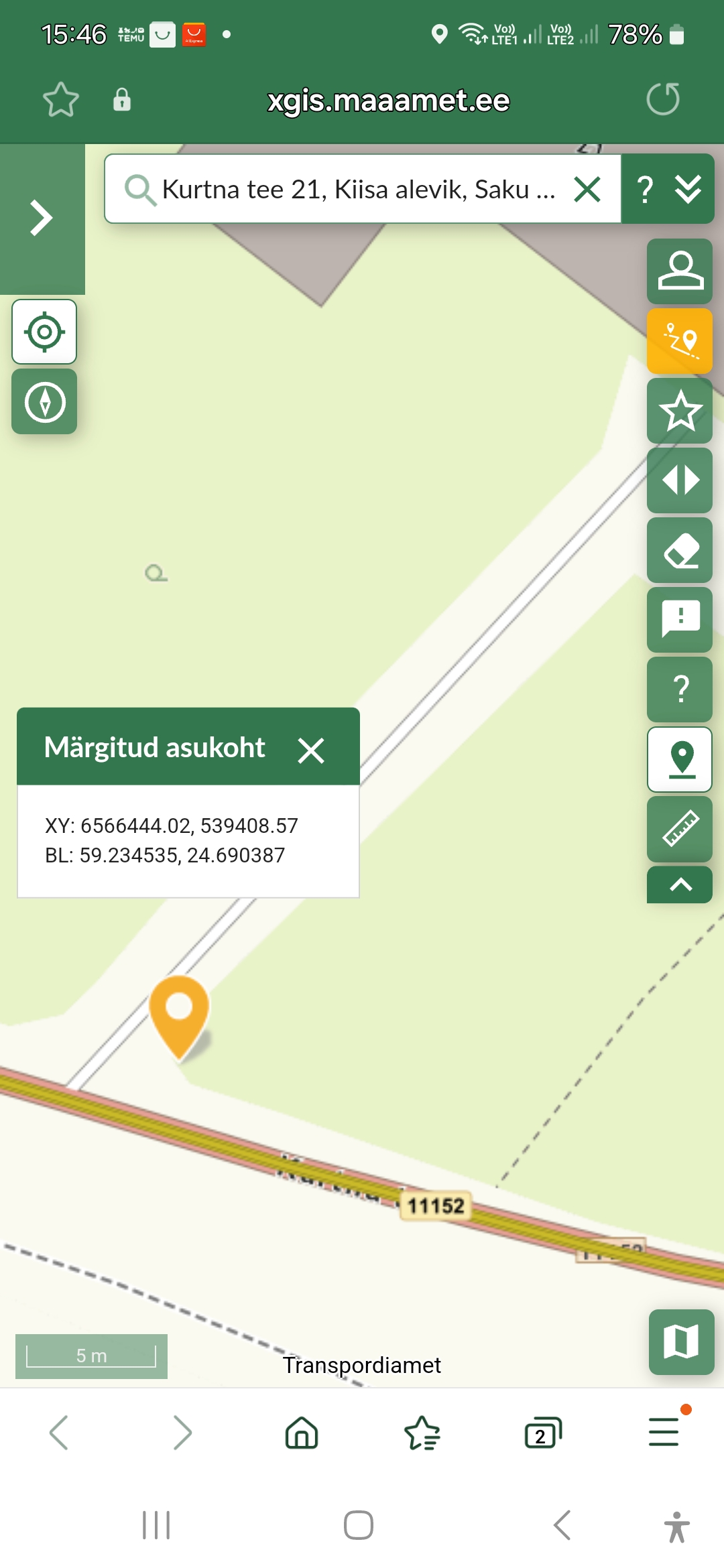Center map on my location
This screenshot has height=1568, width=724.
click(44, 332)
